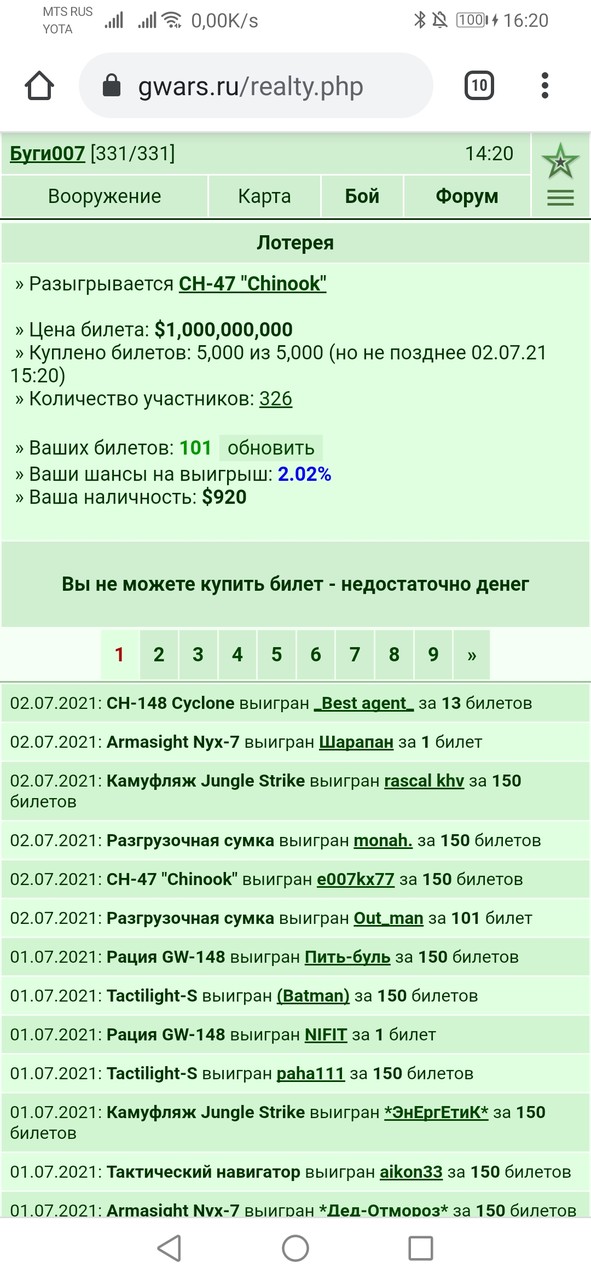Tap the system back navigation button

[169, 1247]
